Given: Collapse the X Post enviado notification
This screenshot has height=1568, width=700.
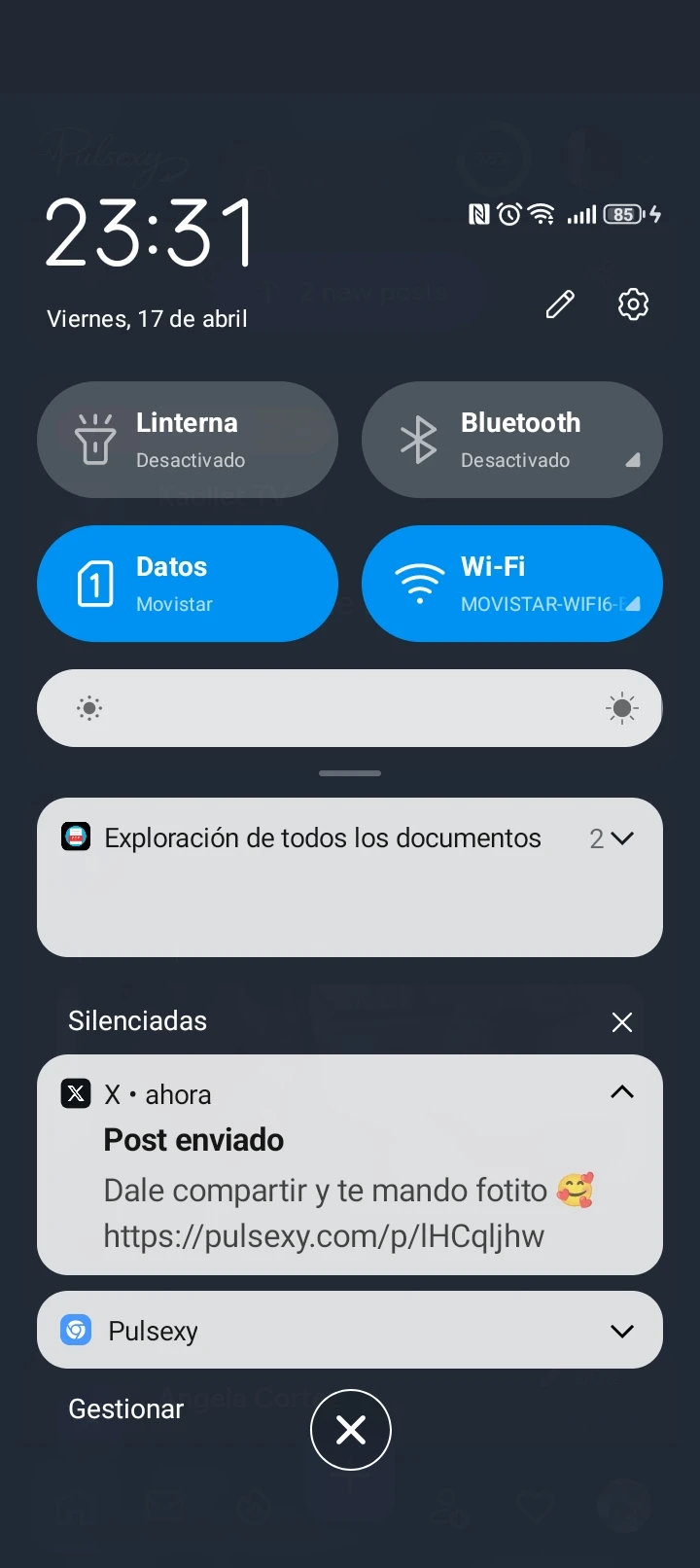Looking at the screenshot, I should [622, 1092].
